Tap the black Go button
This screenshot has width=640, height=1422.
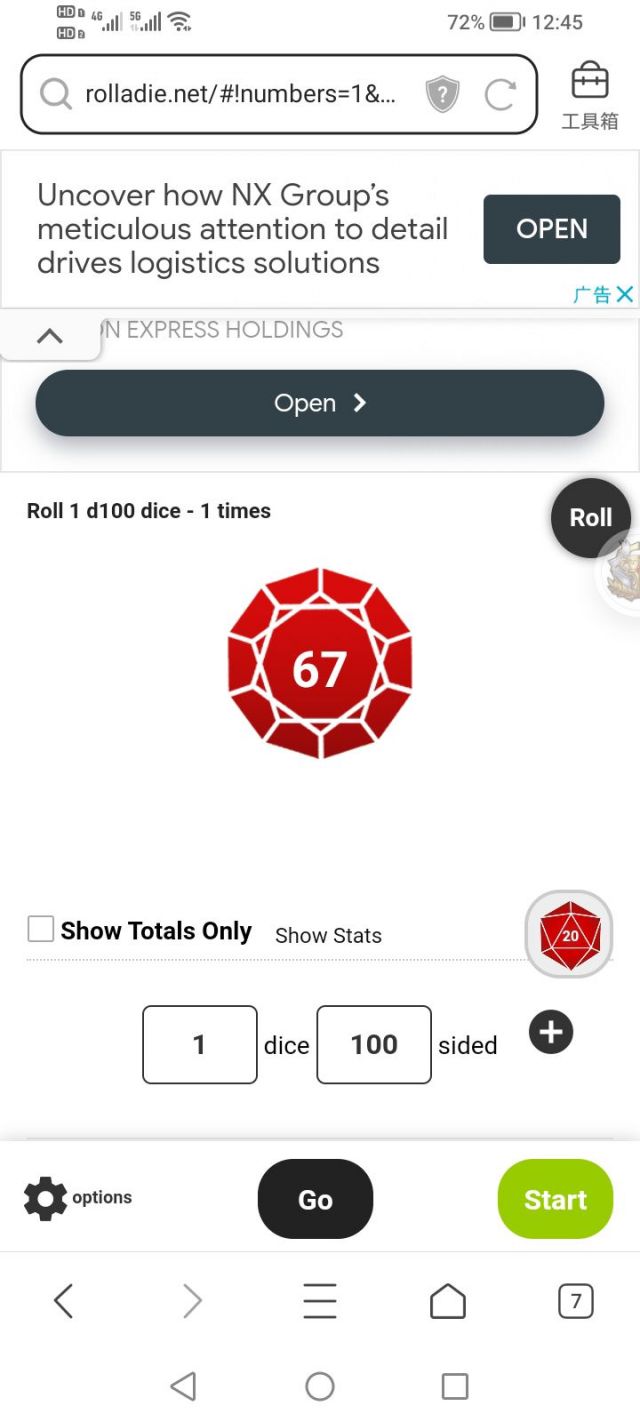[315, 1199]
